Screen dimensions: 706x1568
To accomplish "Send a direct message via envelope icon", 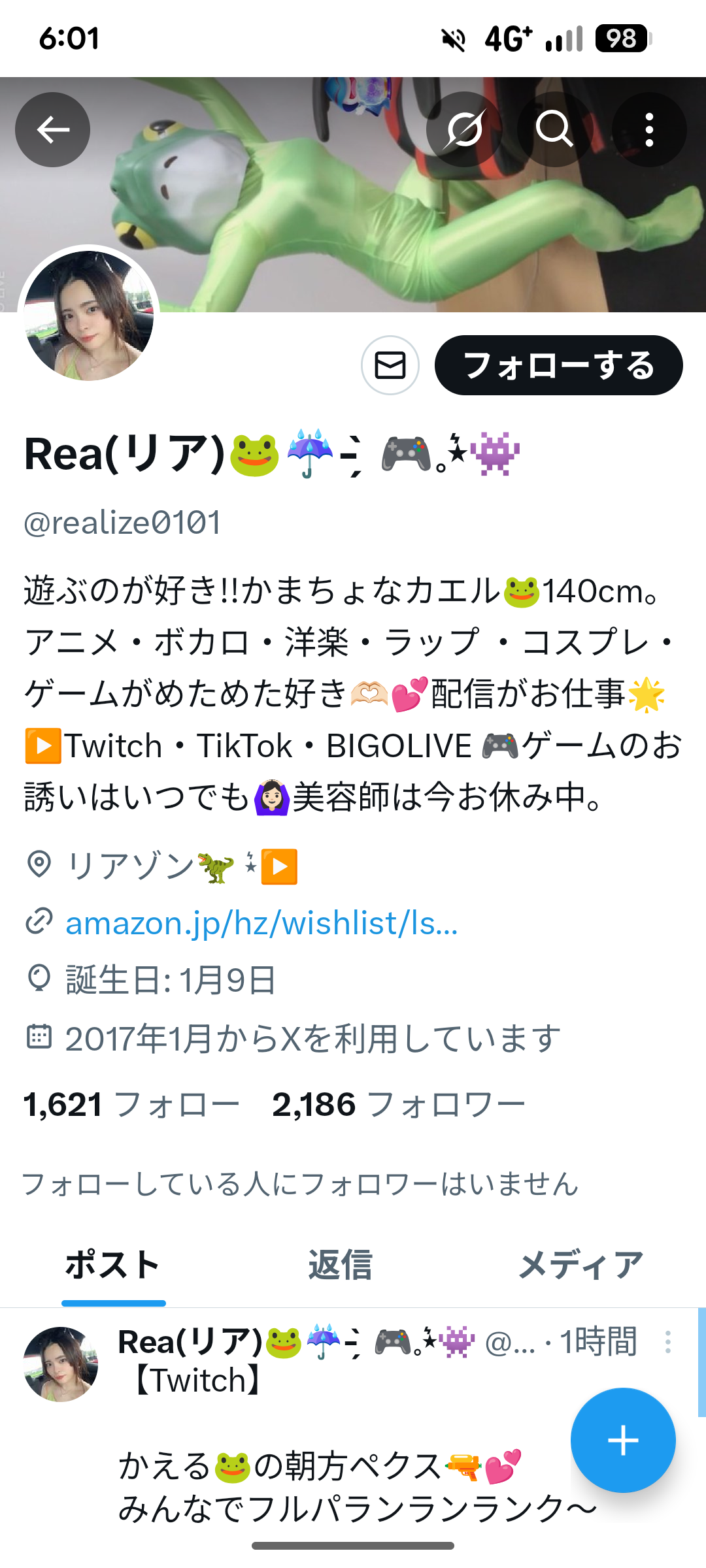I will (x=390, y=365).
